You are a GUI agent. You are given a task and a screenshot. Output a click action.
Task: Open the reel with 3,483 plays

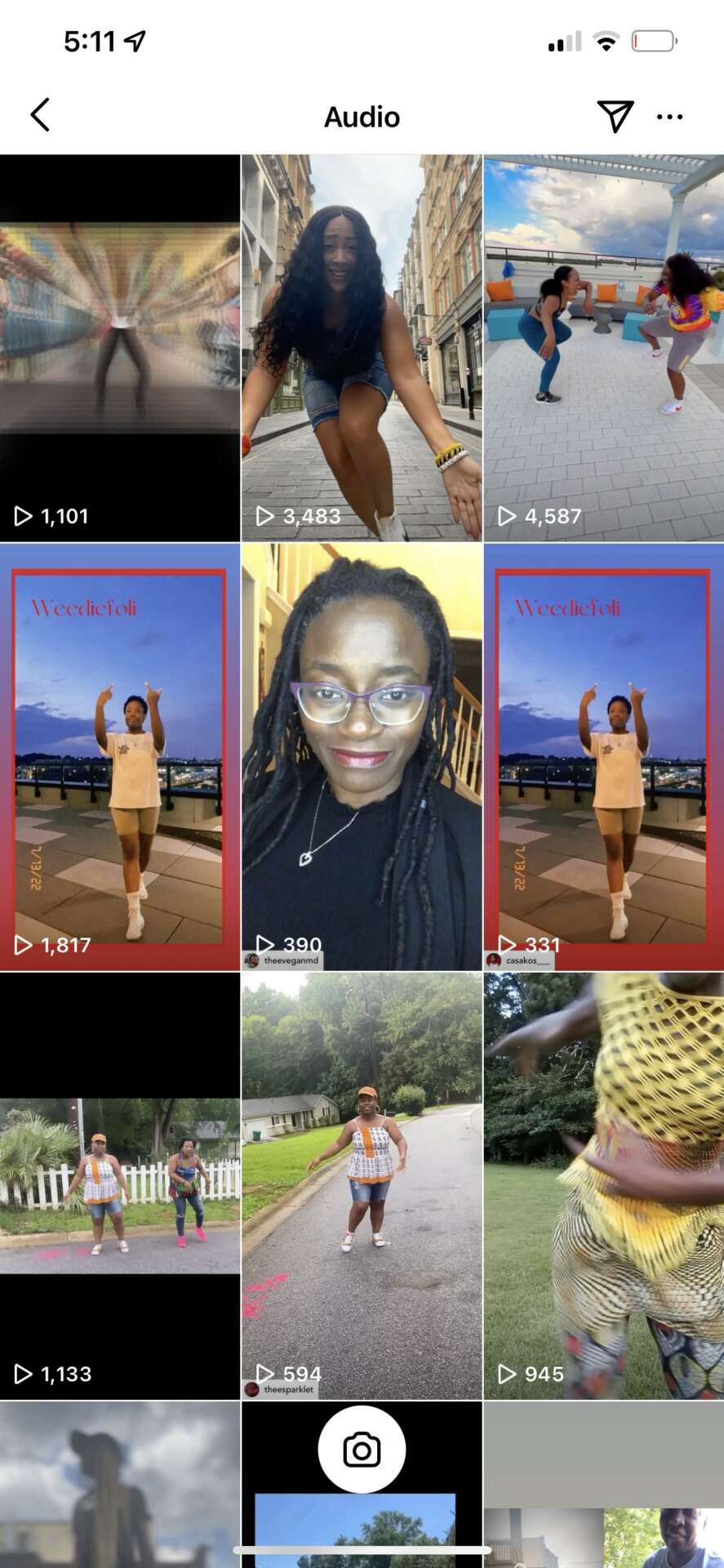362,349
